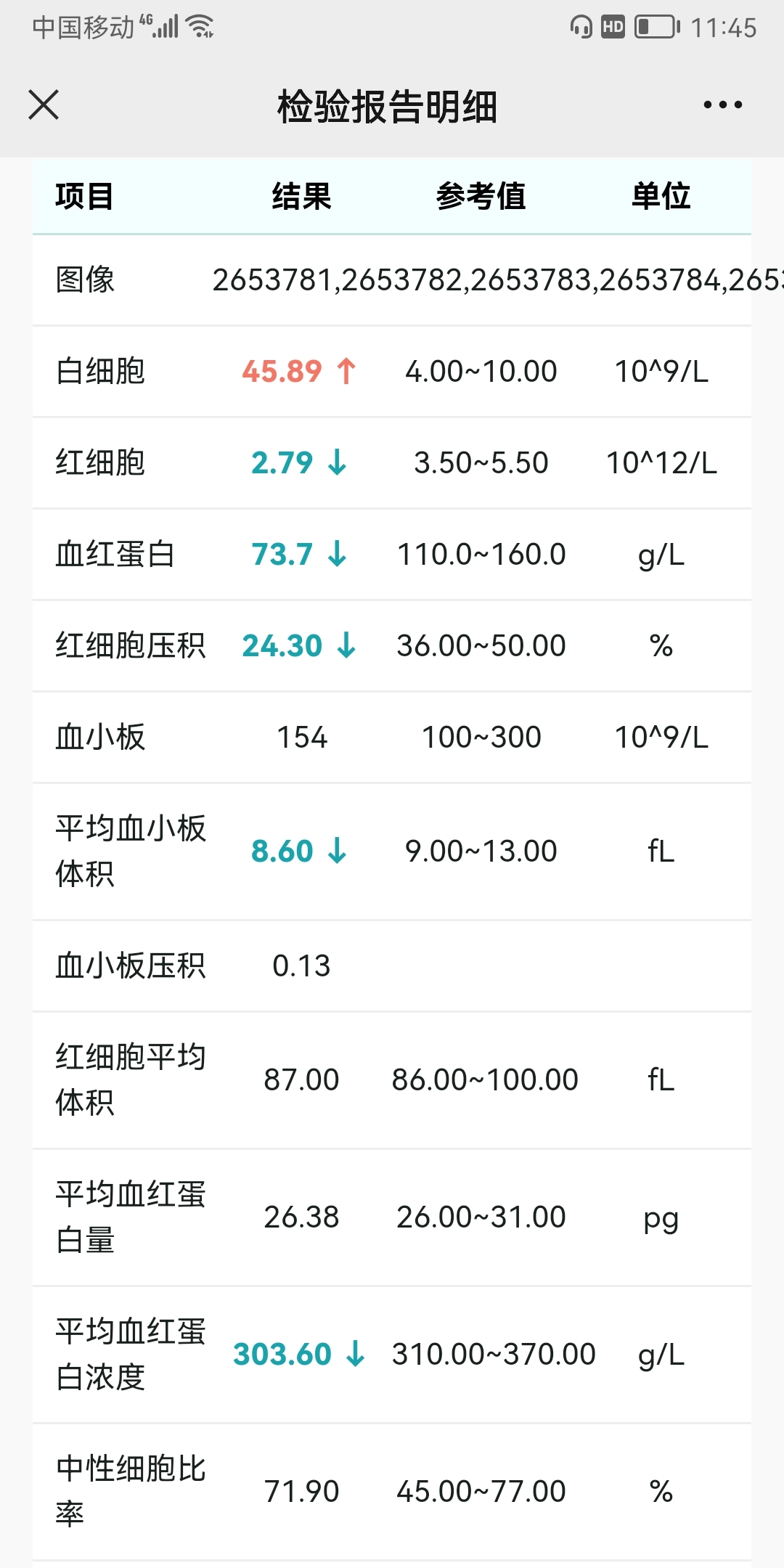The height and width of the screenshot is (1568, 784).
Task: Close the 检验报告明细 page
Action: pyautogui.click(x=44, y=105)
